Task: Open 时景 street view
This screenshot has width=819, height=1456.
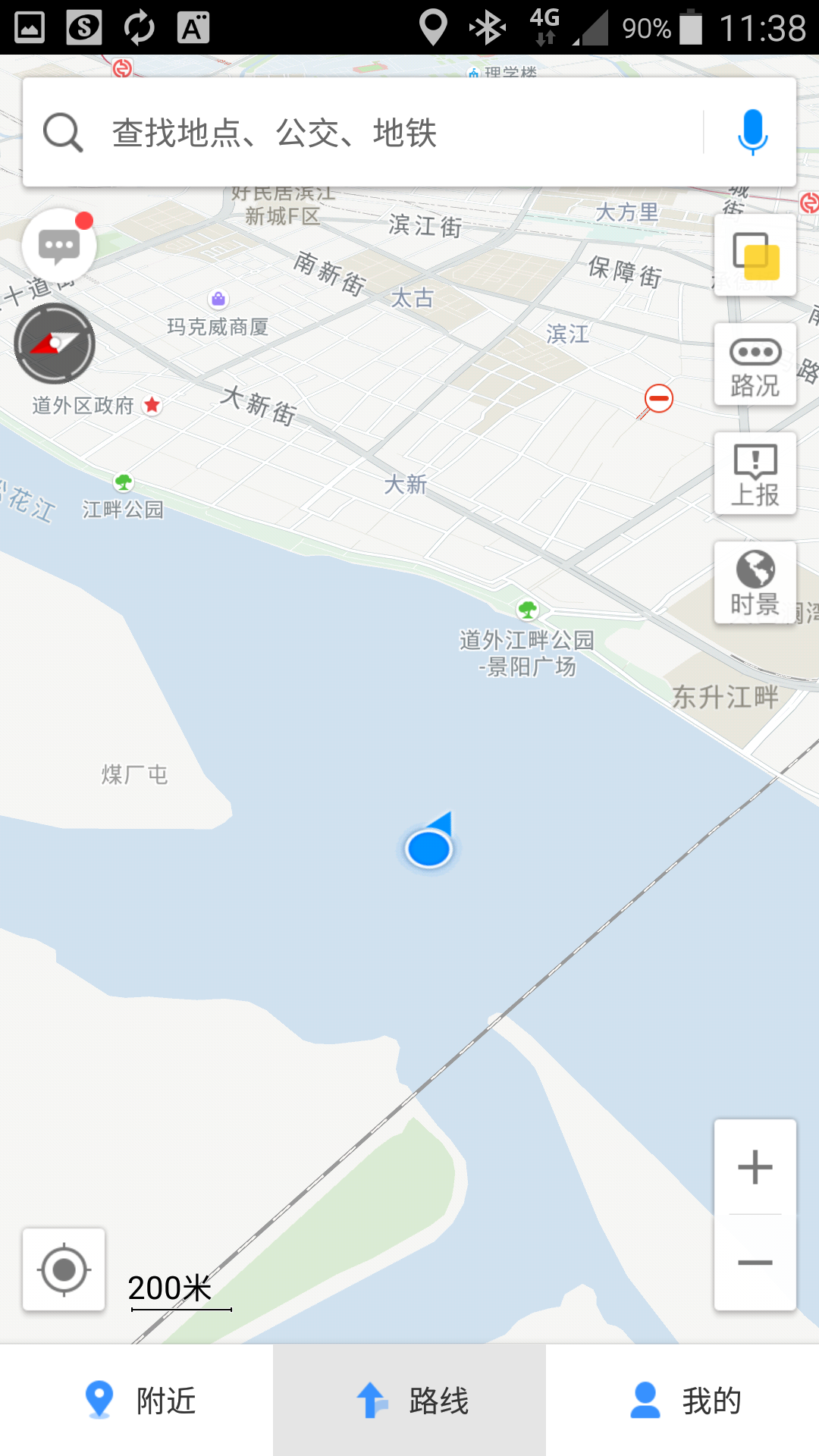Action: (755, 583)
